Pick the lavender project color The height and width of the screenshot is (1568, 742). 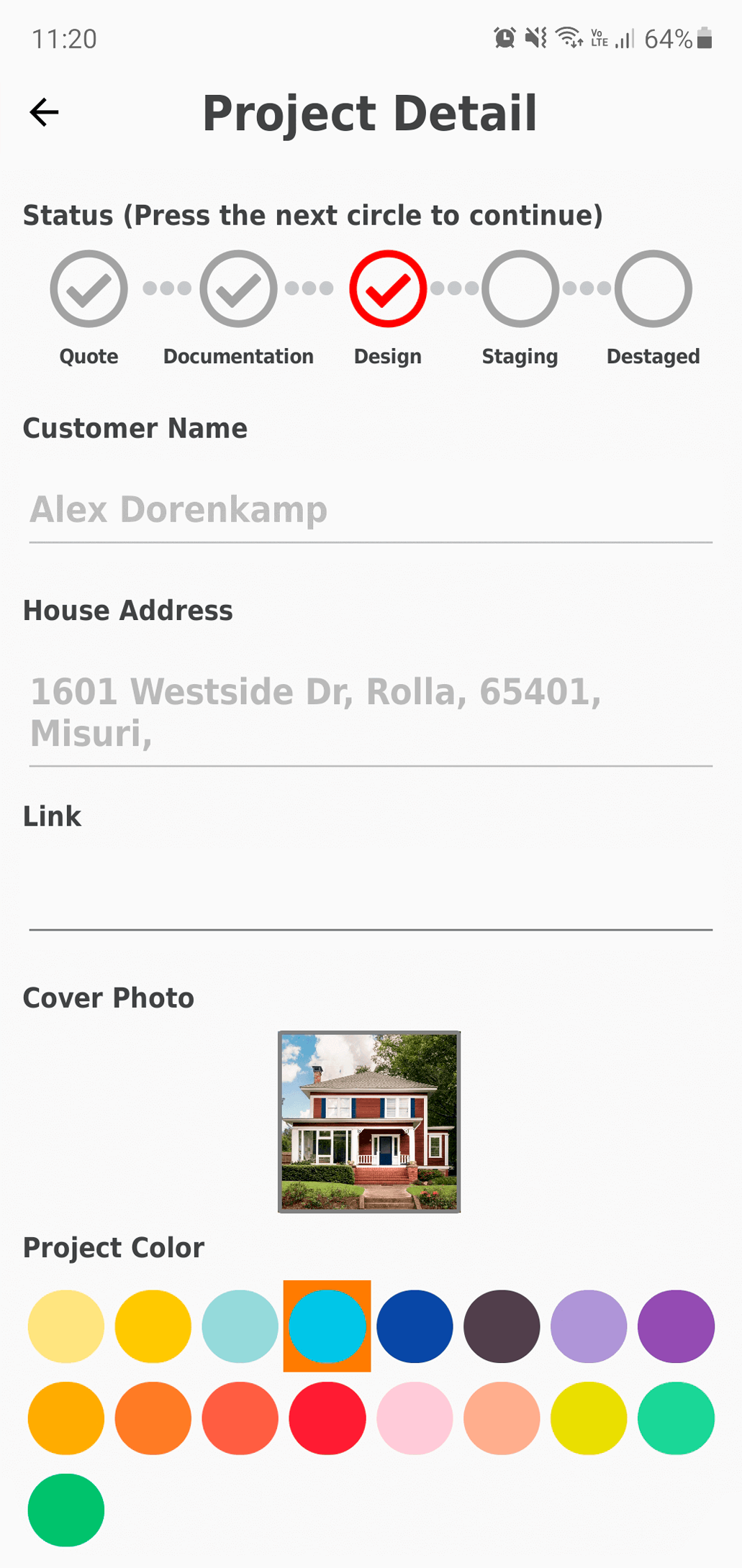click(589, 1326)
